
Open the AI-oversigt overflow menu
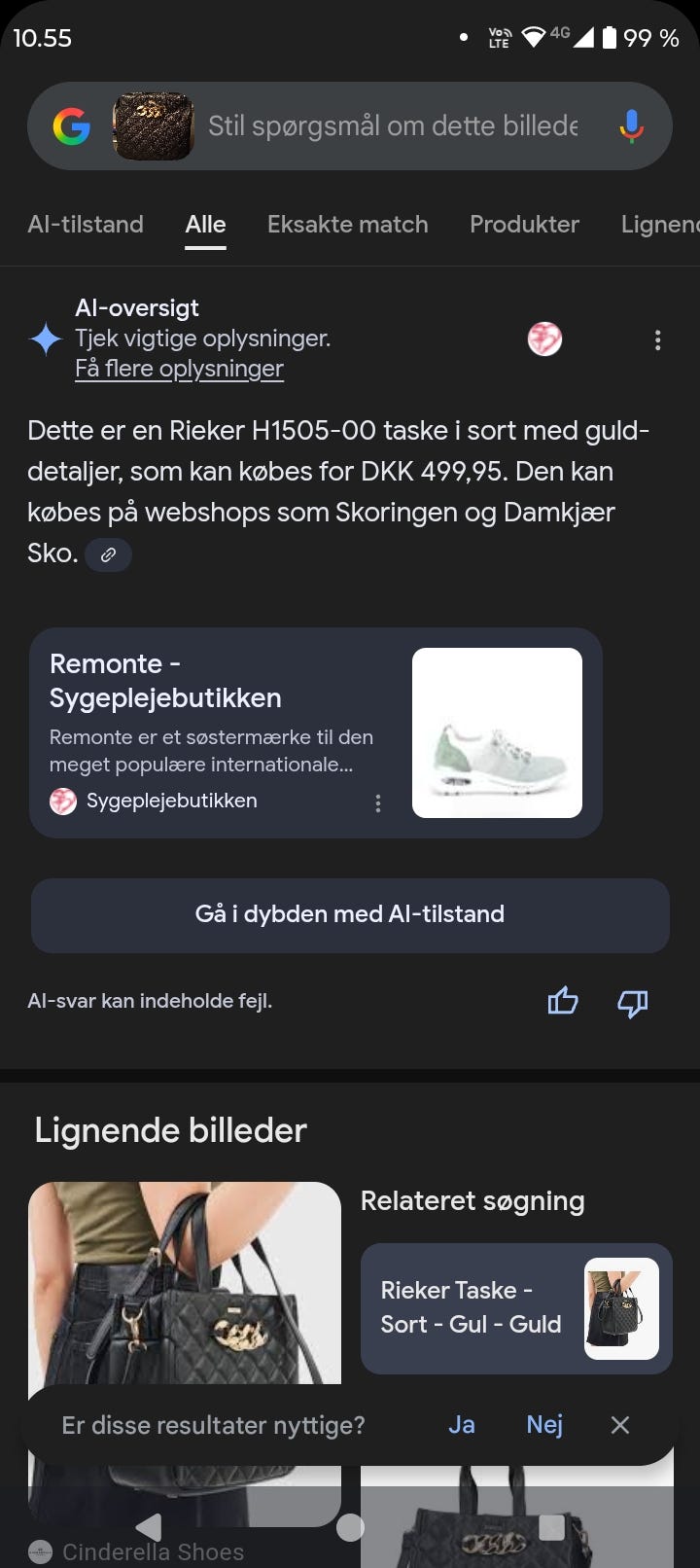click(658, 339)
